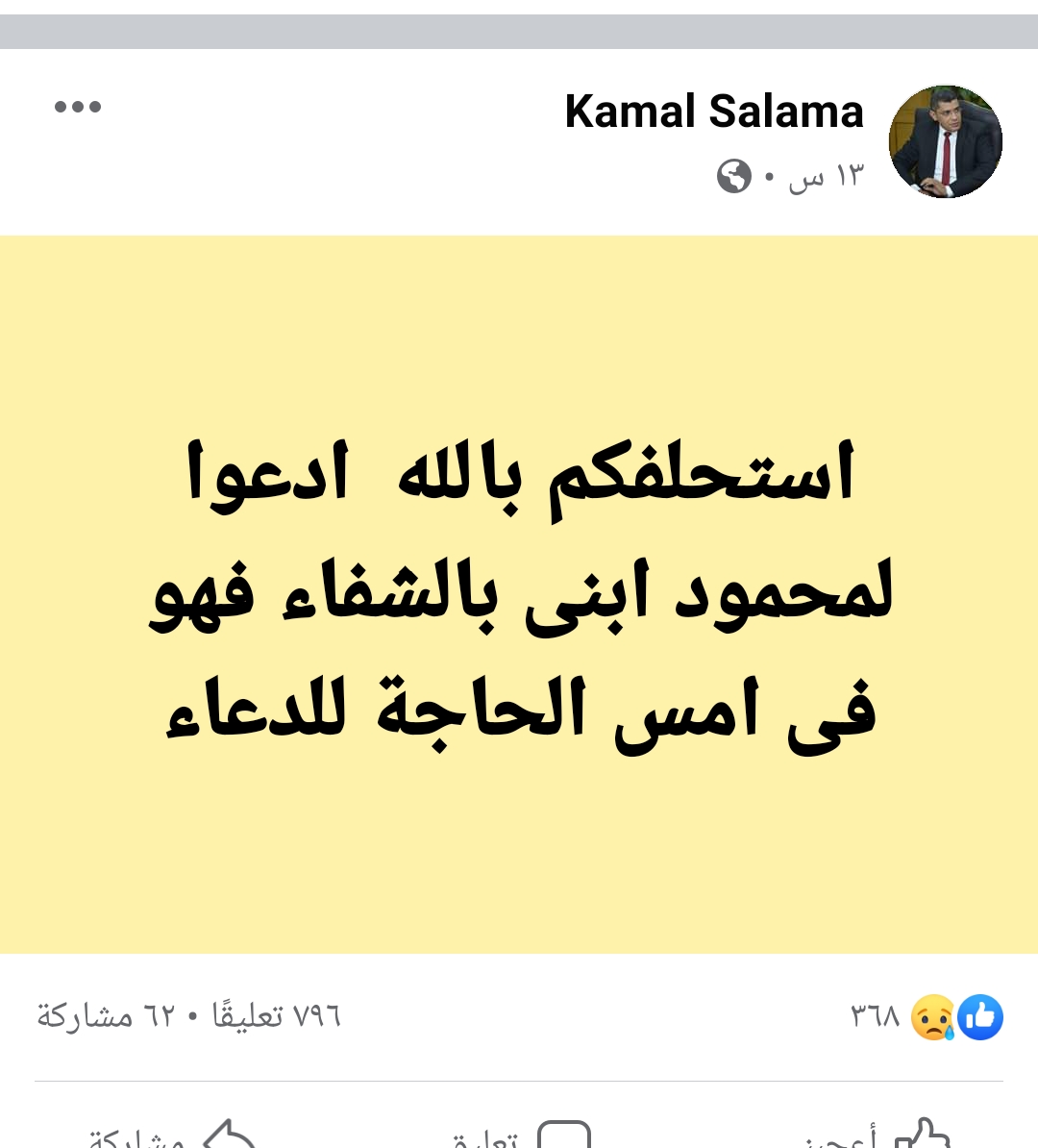Open Kamal Salama's profile picture

[945, 142]
